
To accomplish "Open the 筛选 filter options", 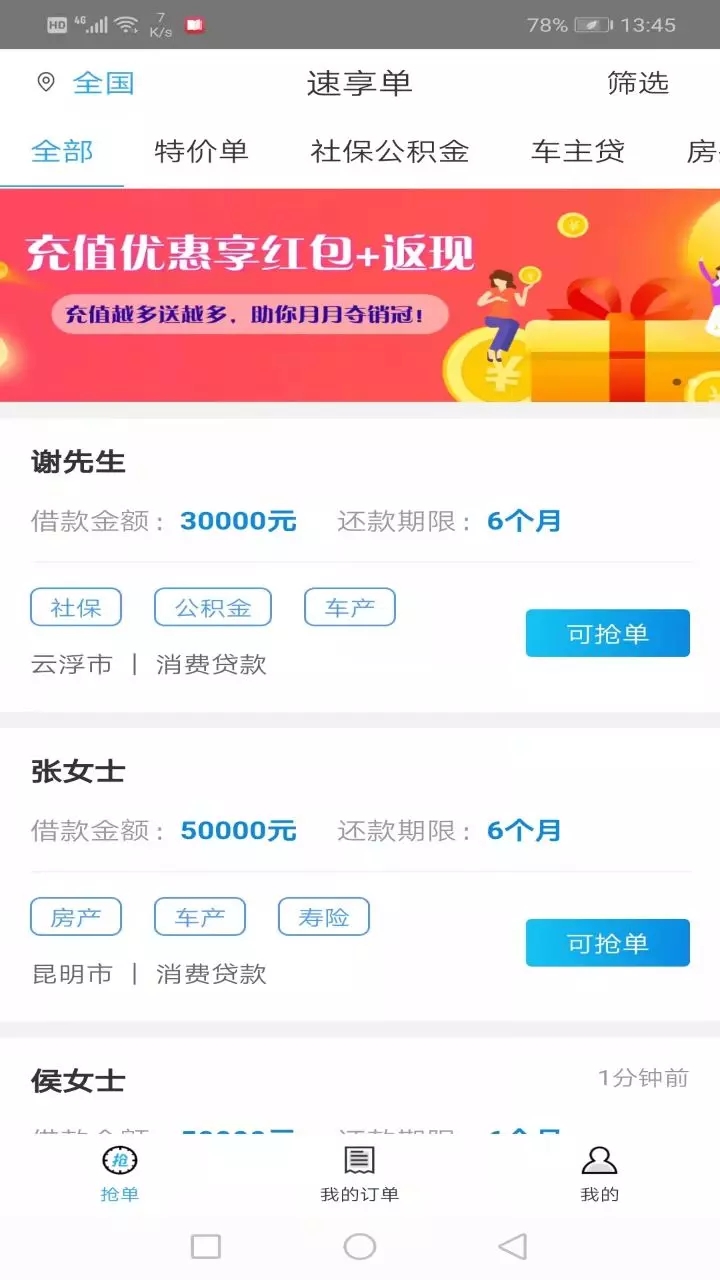I will pyautogui.click(x=637, y=83).
